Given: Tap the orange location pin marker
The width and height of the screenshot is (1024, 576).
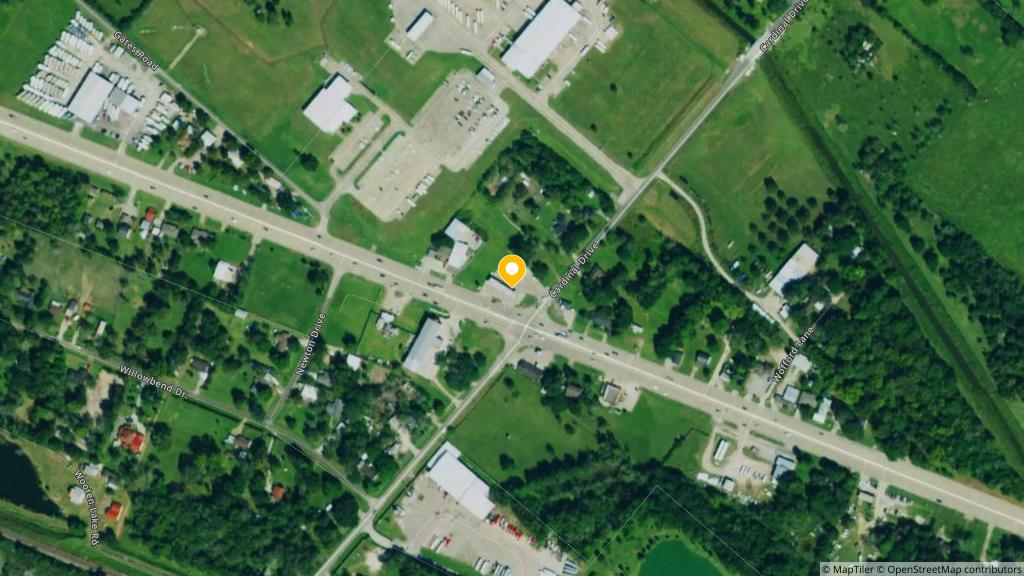Looking at the screenshot, I should pos(512,270).
